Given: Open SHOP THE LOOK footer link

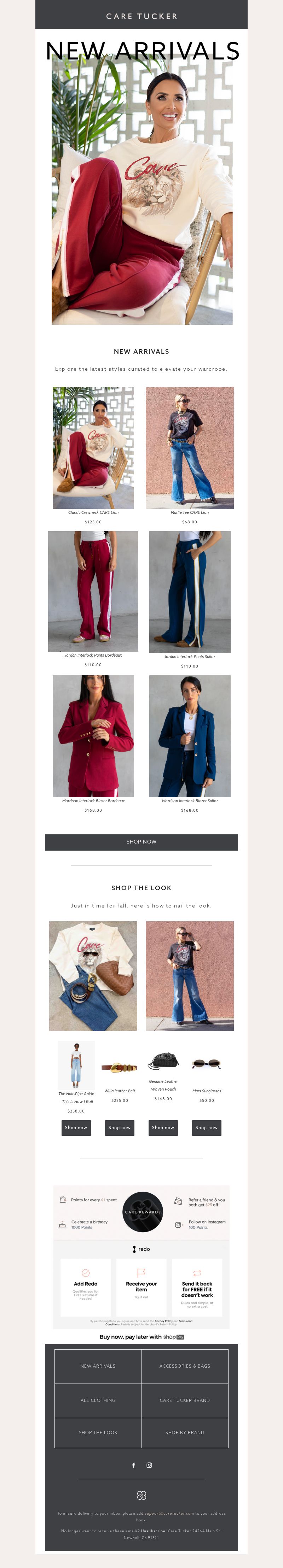Looking at the screenshot, I should pos(98,1432).
